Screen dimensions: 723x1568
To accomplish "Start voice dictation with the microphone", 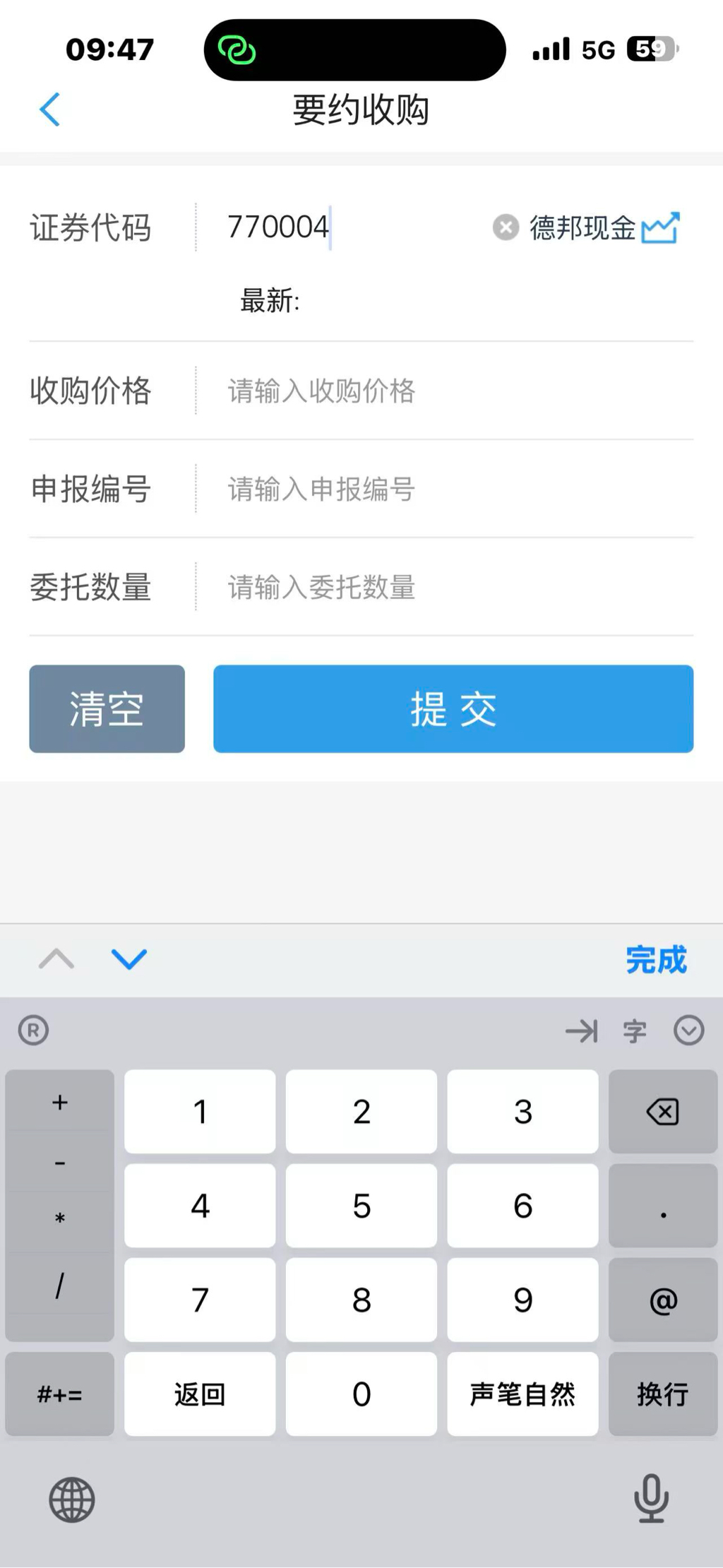I will coord(651,1498).
